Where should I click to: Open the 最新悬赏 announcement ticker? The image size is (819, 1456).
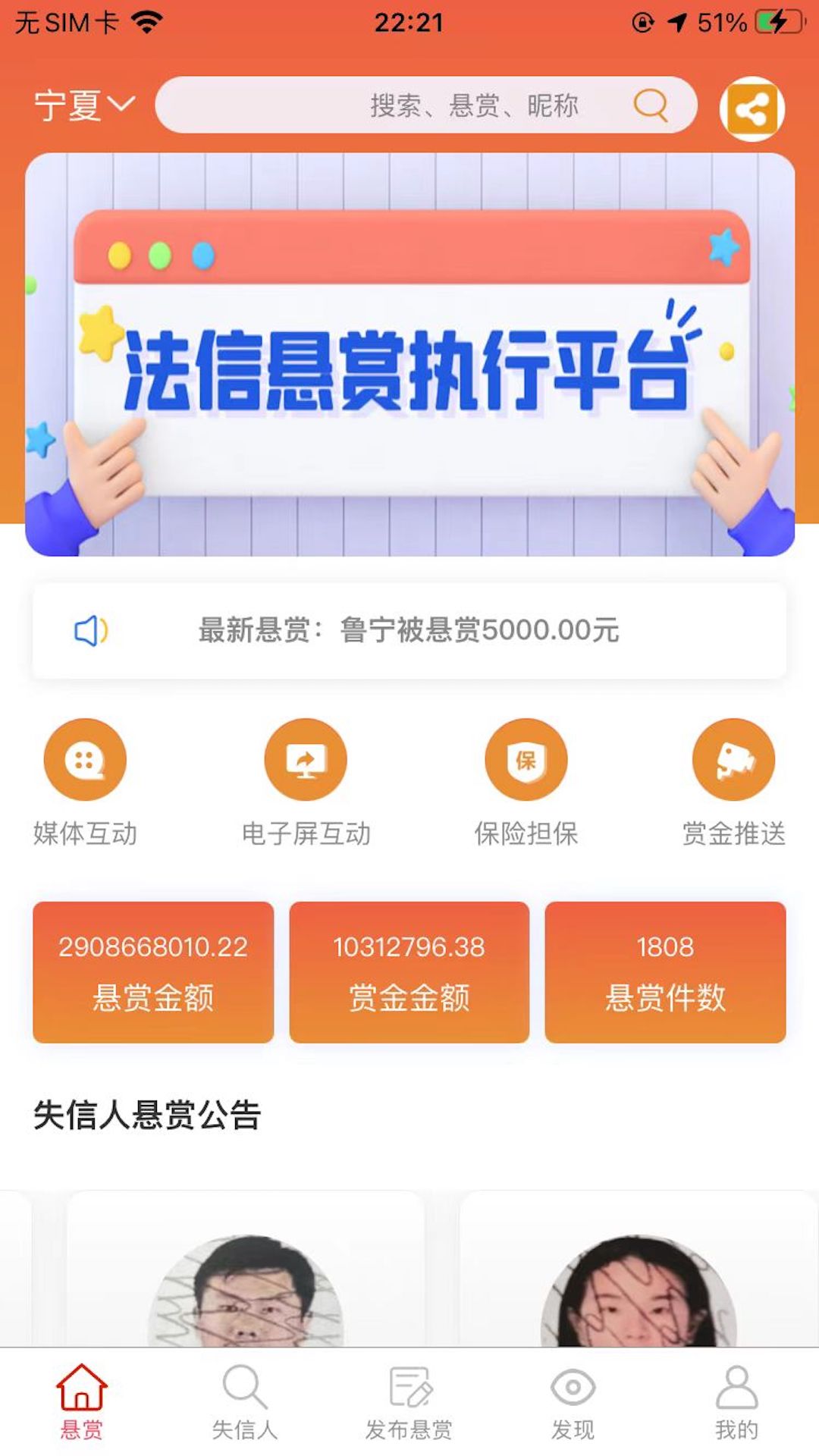(409, 630)
